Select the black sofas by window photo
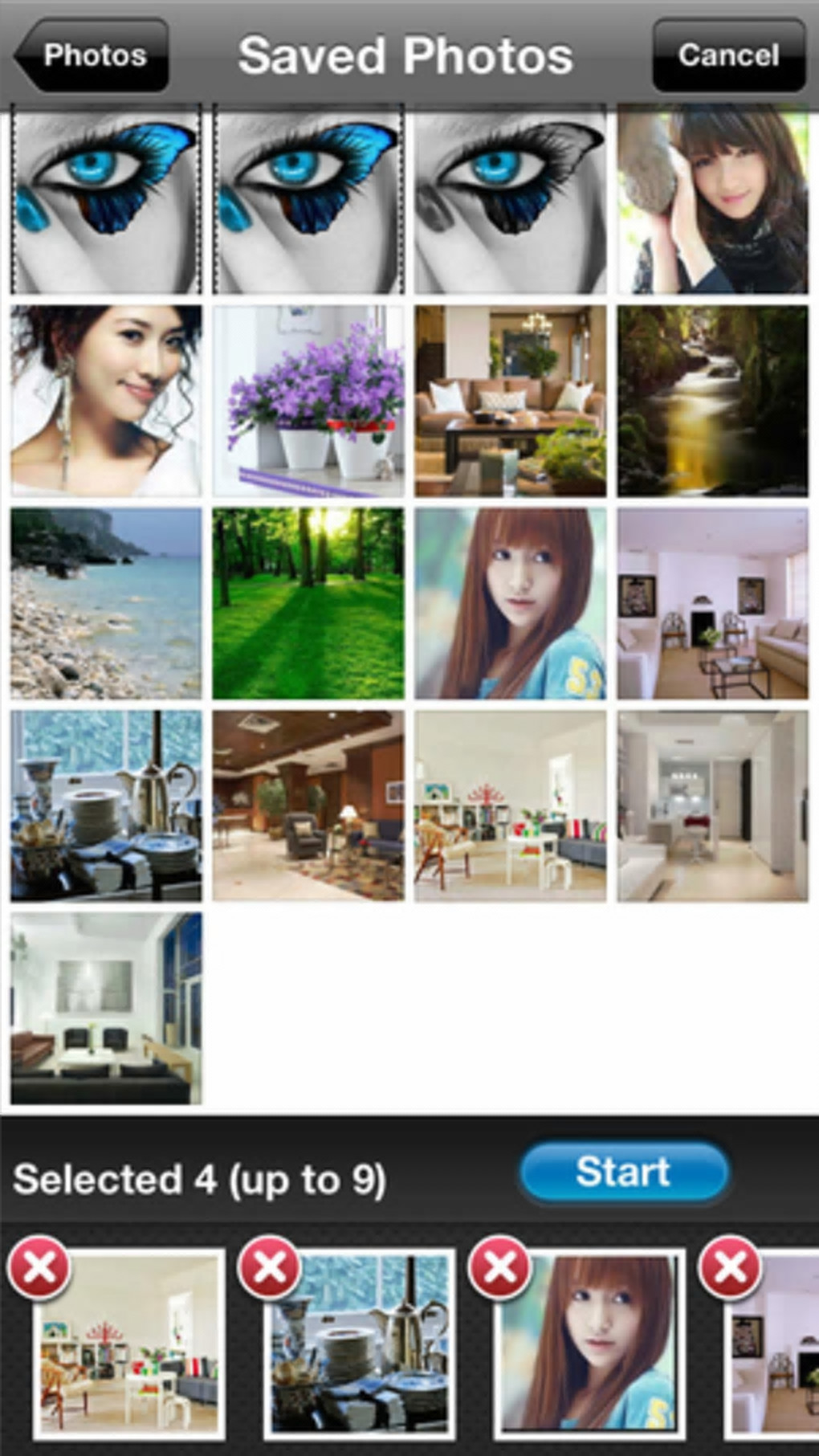 (106, 1008)
